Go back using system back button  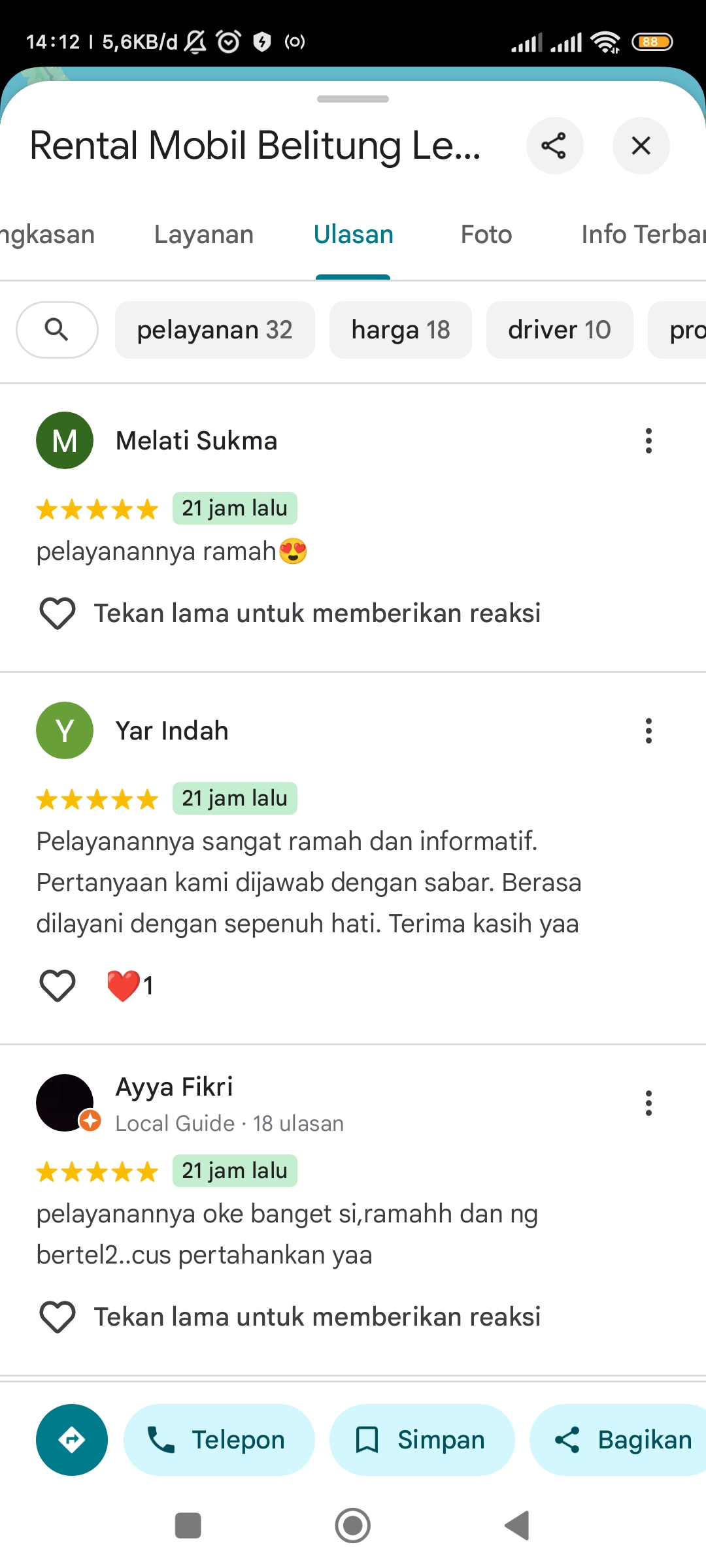coord(517,1526)
